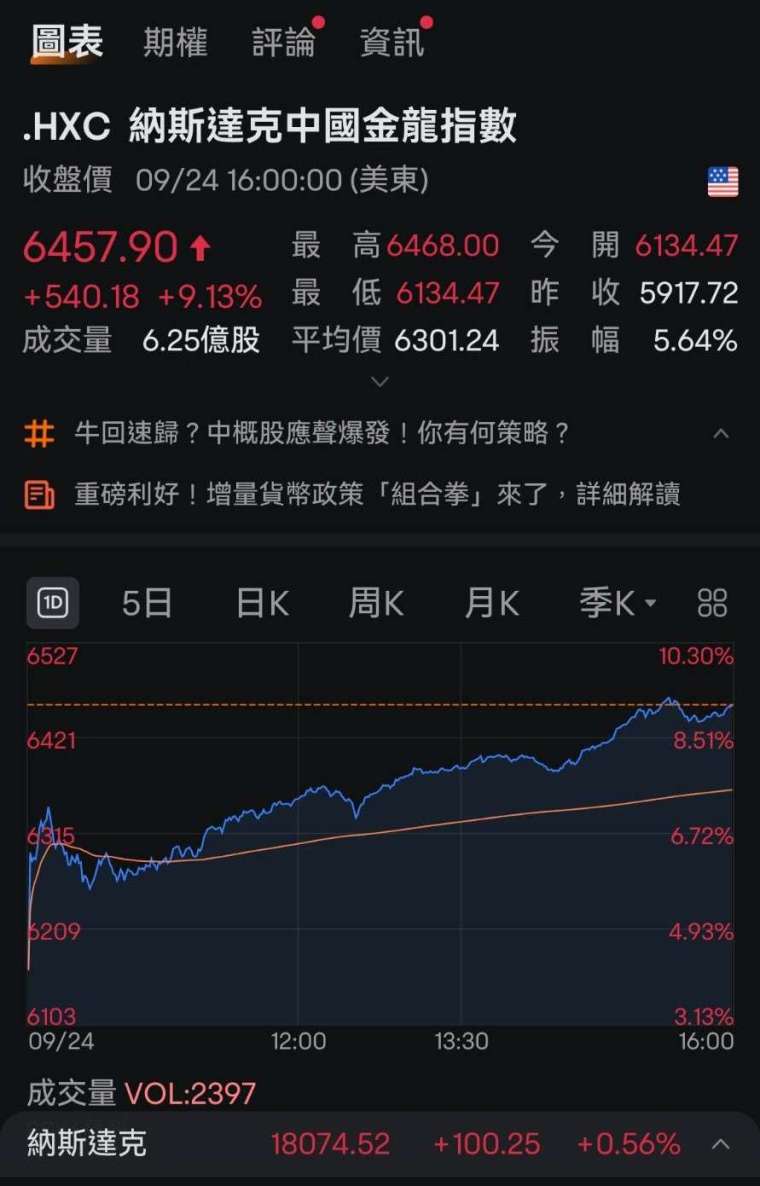Click the red up-arrow beside 6457.90
This screenshot has width=760, height=1186.
(199, 246)
